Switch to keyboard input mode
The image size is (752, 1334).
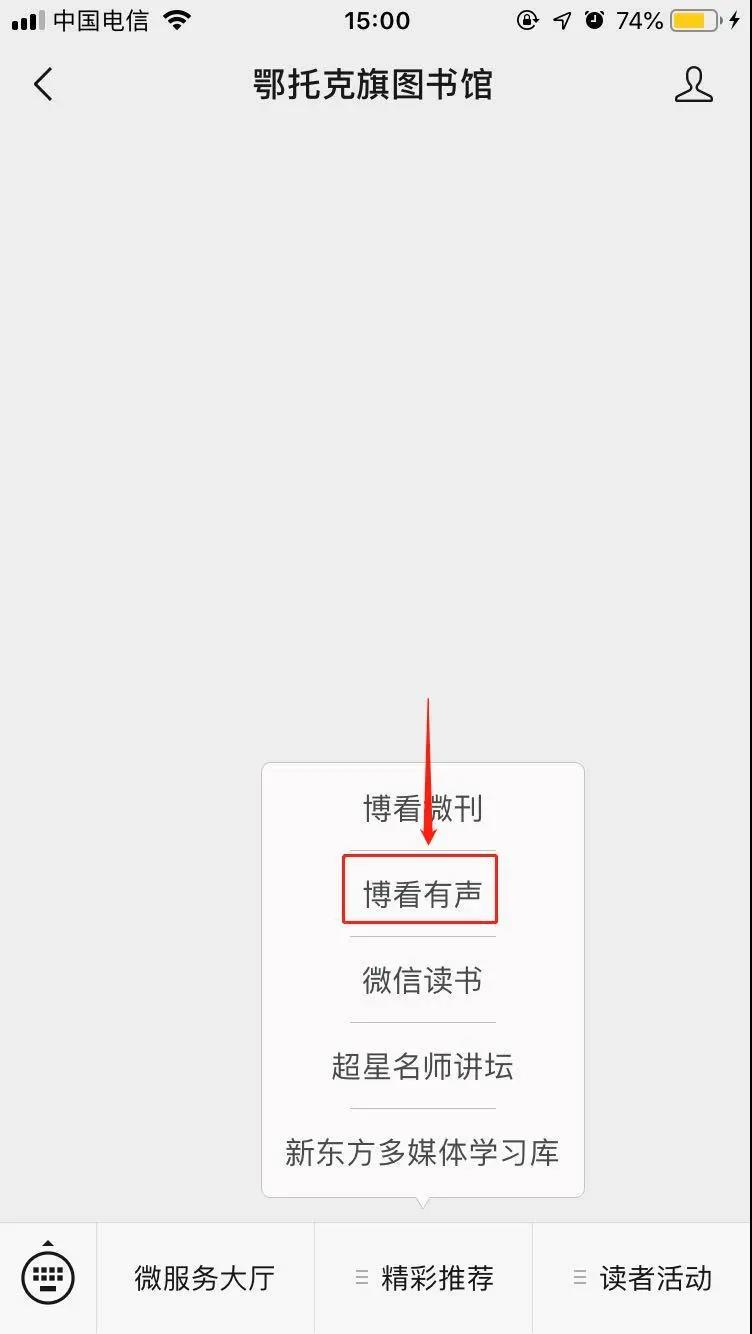[48, 1277]
